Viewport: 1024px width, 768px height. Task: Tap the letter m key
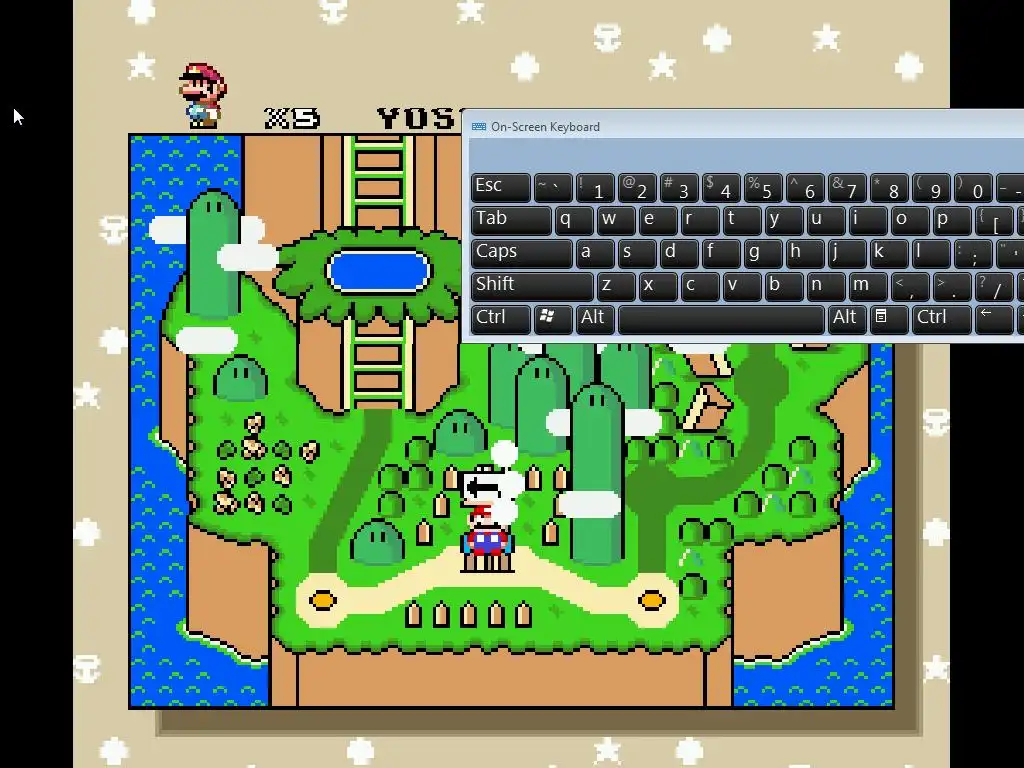868,286
